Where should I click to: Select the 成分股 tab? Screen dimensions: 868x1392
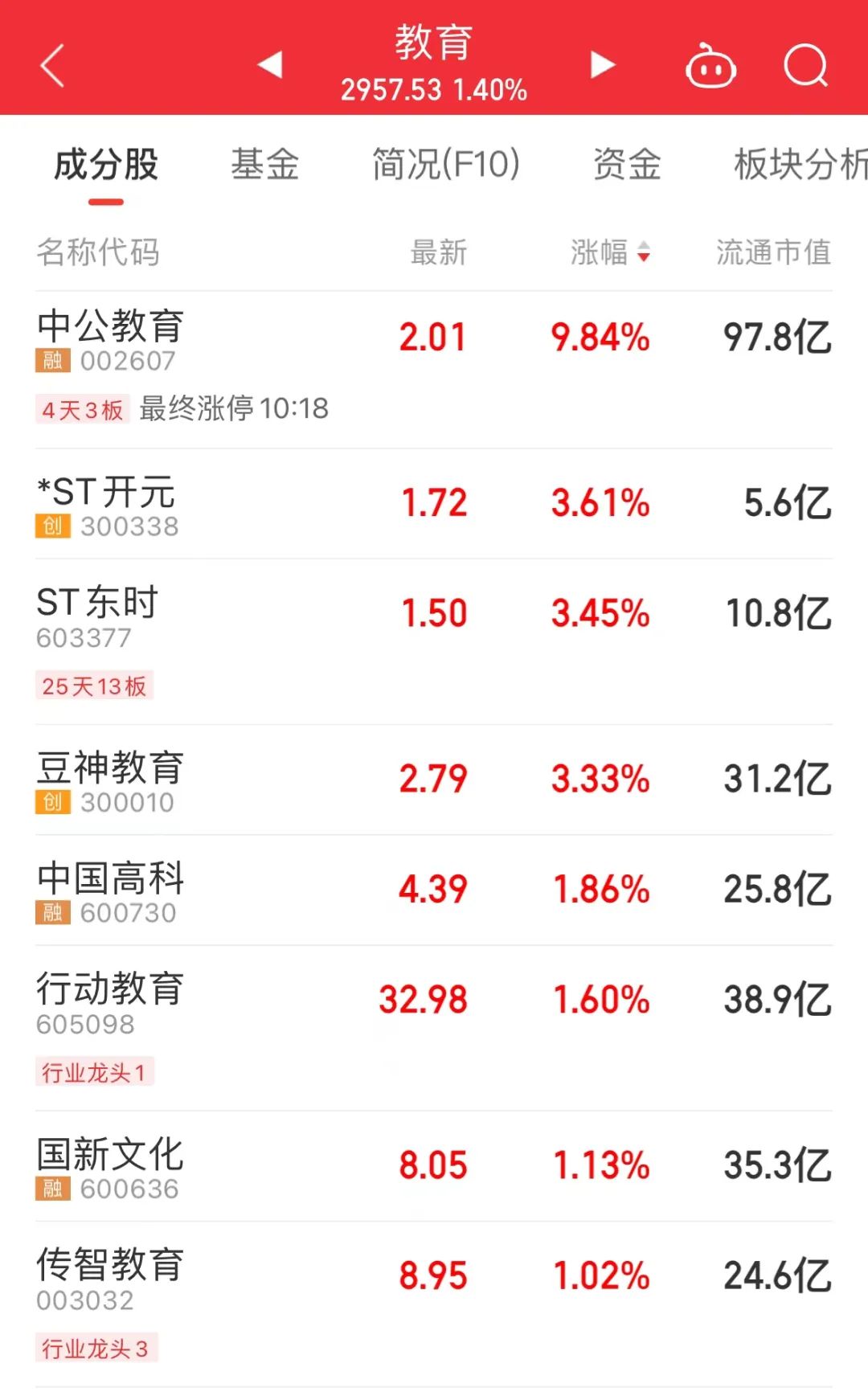[106, 165]
